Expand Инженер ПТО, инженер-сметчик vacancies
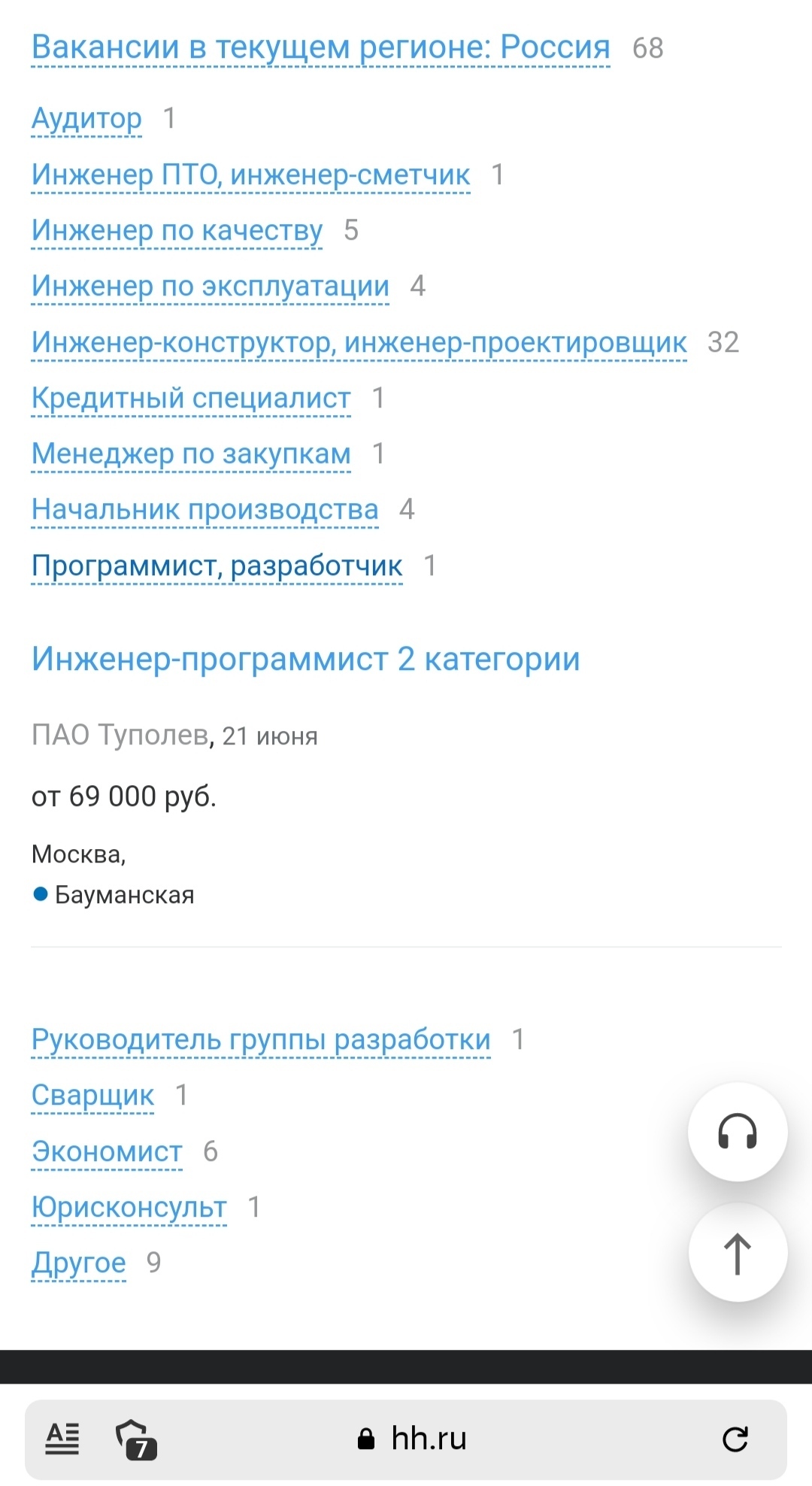Screen dimensions: 812x1486 tap(250, 174)
